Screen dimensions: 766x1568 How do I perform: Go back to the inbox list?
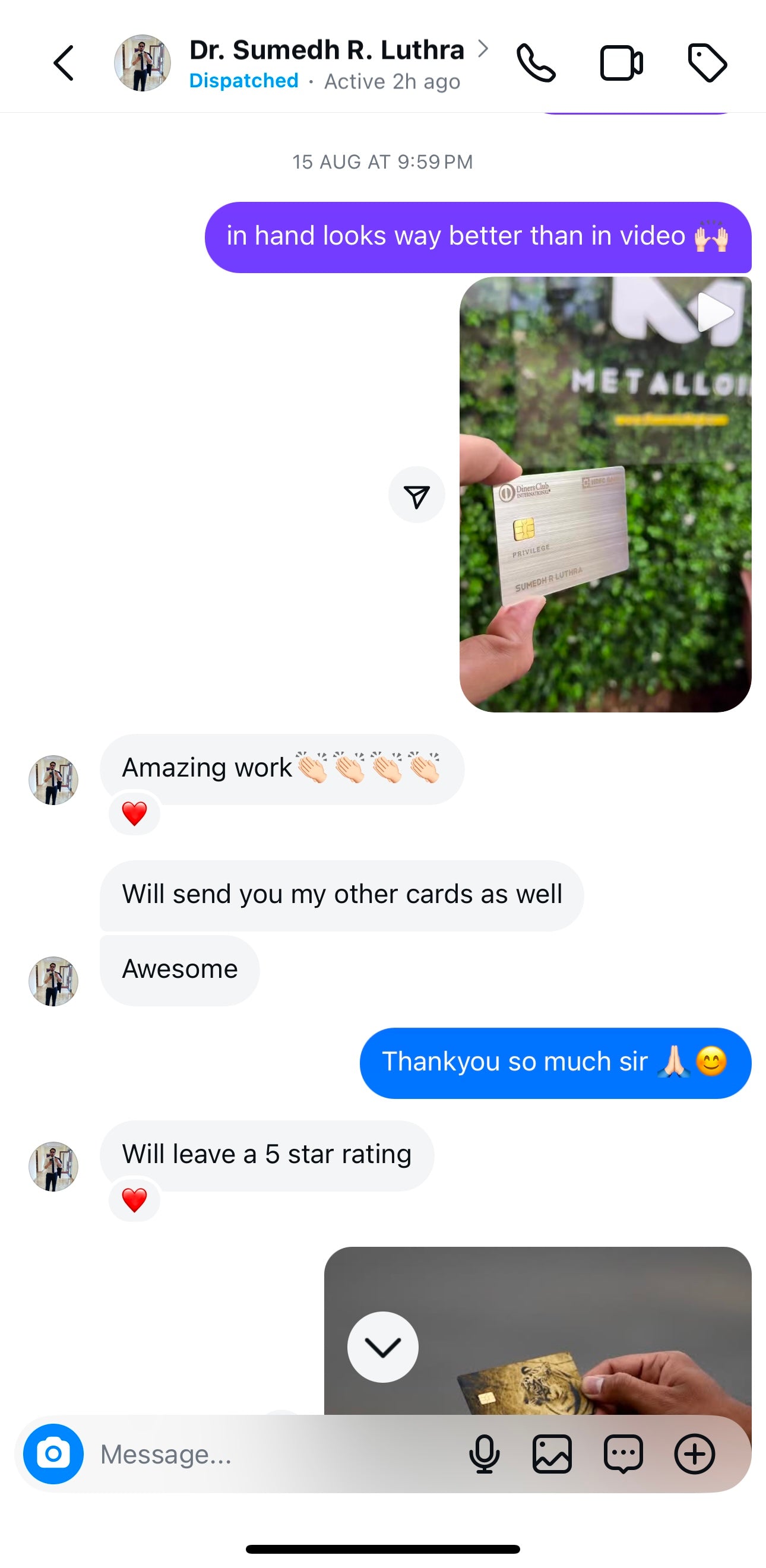pos(64,63)
